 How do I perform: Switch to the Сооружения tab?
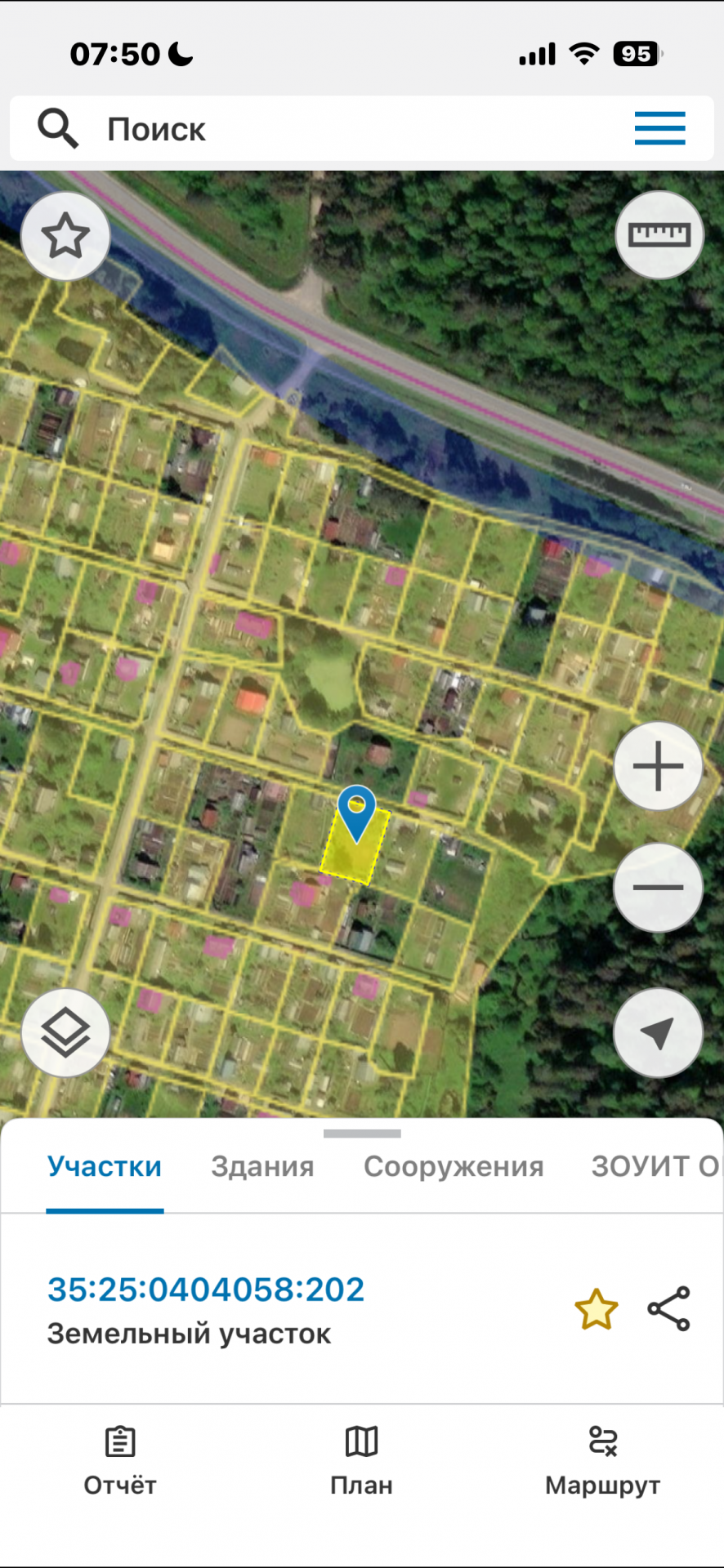pos(454,1167)
